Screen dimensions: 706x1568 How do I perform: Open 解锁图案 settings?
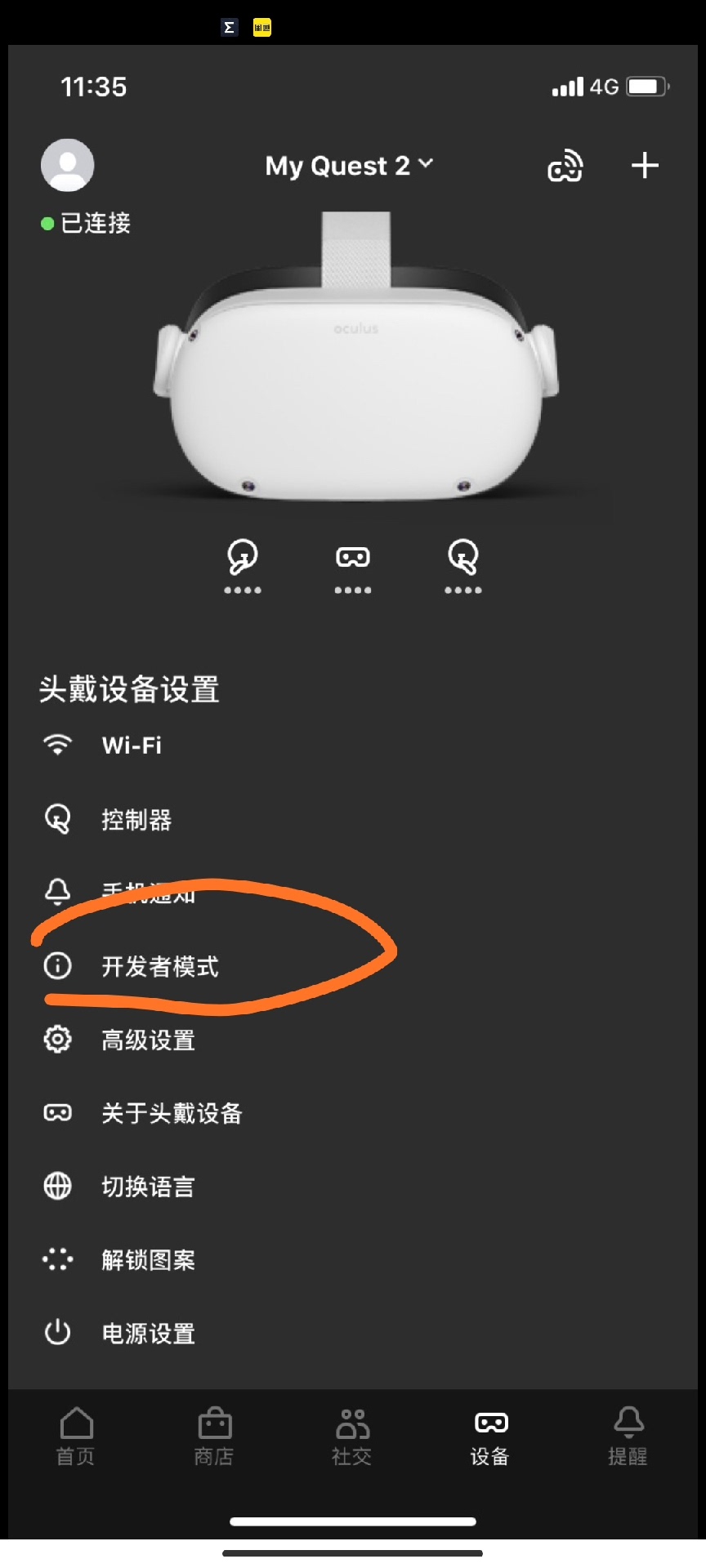pos(148,1259)
